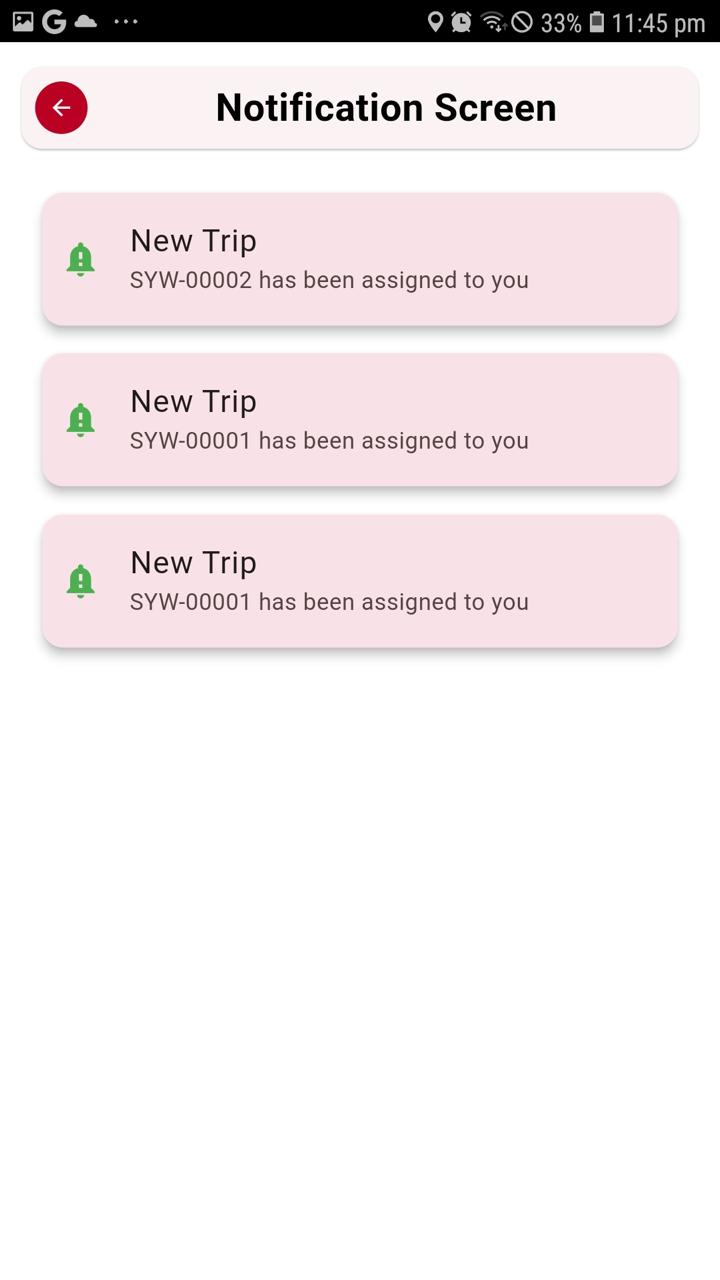720x1280 pixels.
Task: Tap the text SYW-00002 has been assigned to you
Action: coord(328,280)
